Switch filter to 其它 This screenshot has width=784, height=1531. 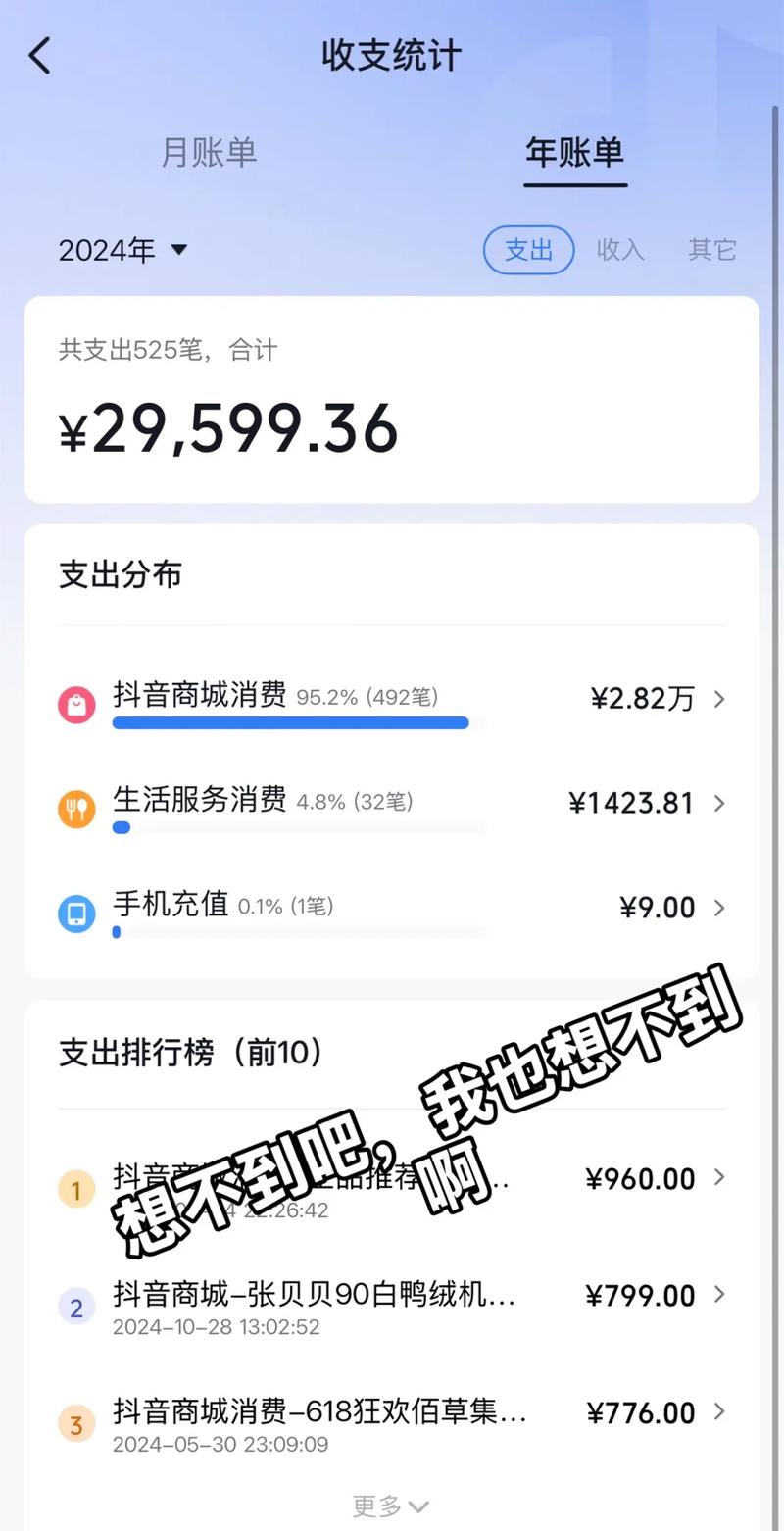point(710,250)
